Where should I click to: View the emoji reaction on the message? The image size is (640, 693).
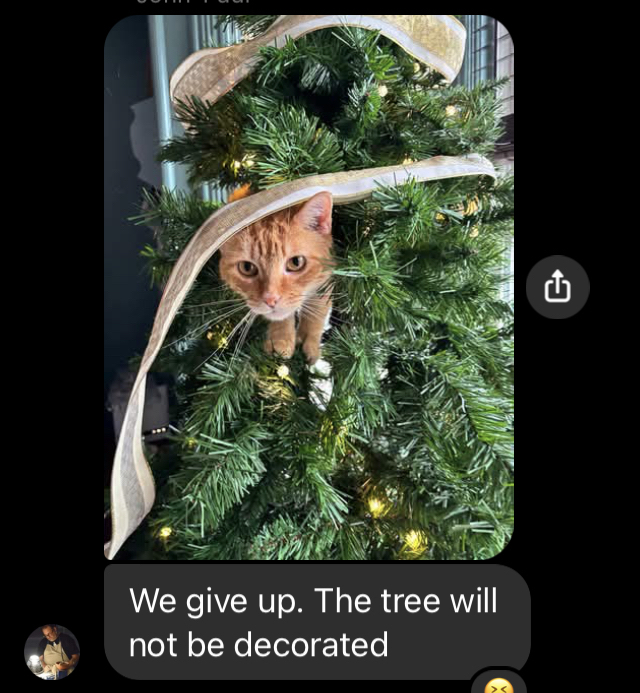coord(498,685)
